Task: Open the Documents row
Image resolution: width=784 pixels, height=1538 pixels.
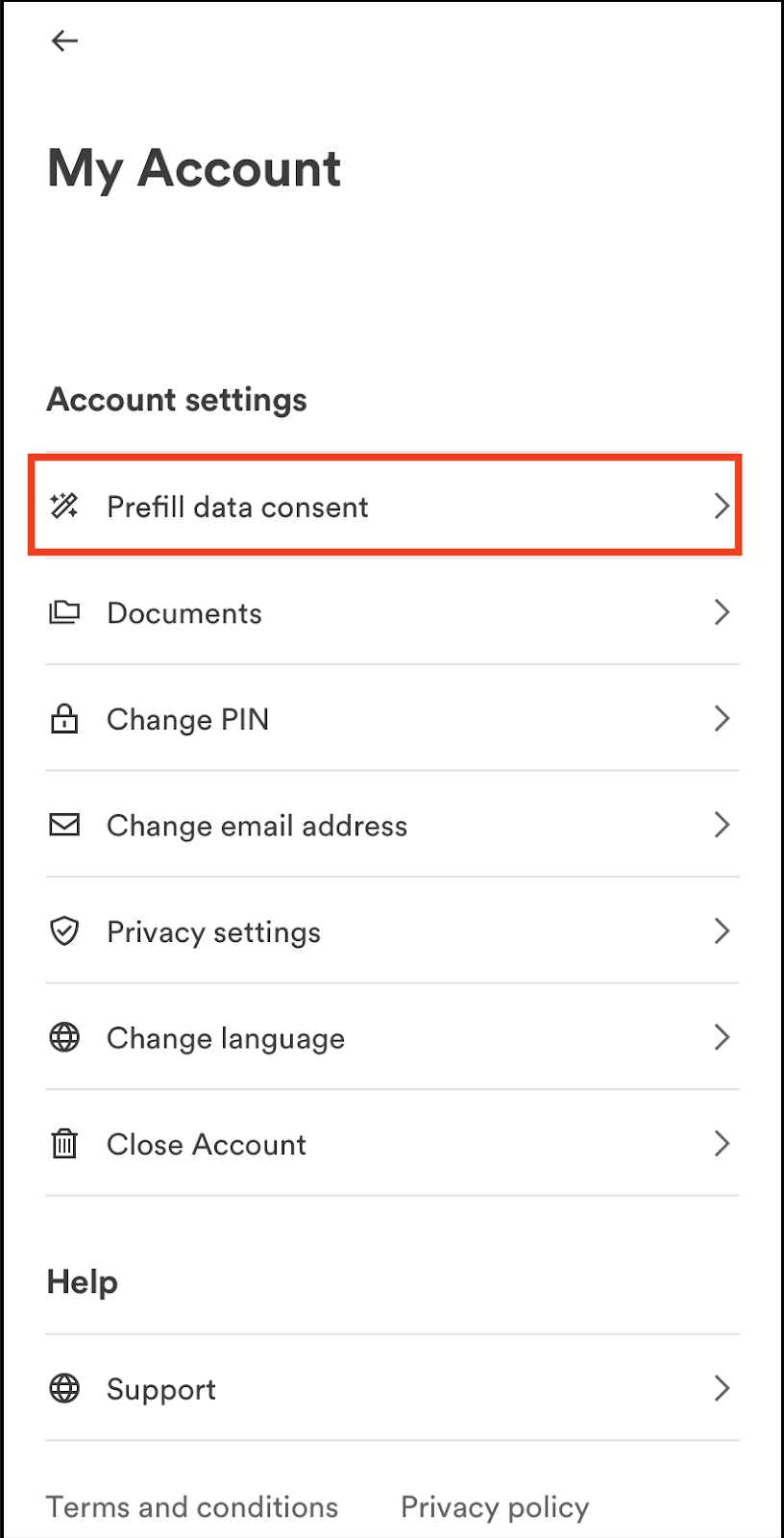Action: pyautogui.click(x=392, y=612)
